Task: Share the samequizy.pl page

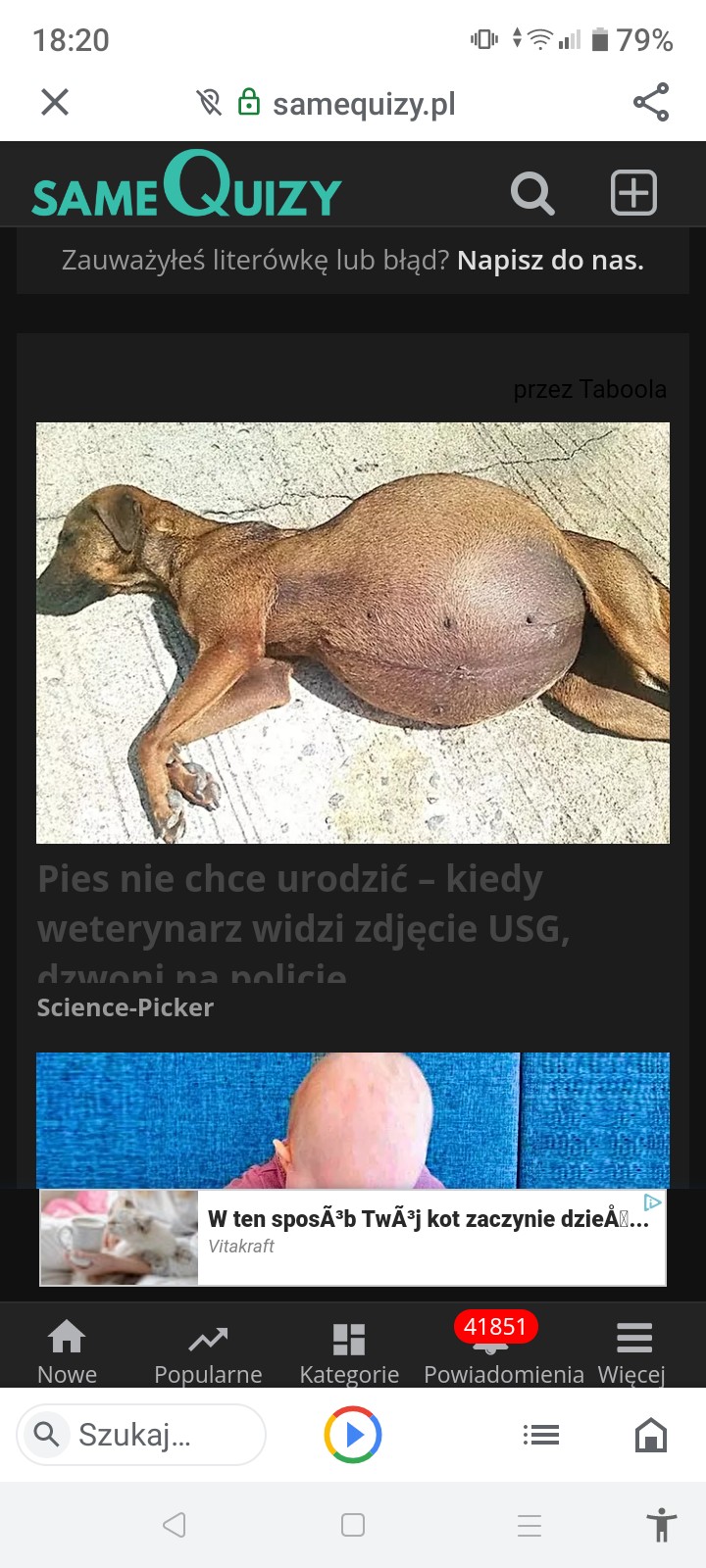Action: coord(650,102)
